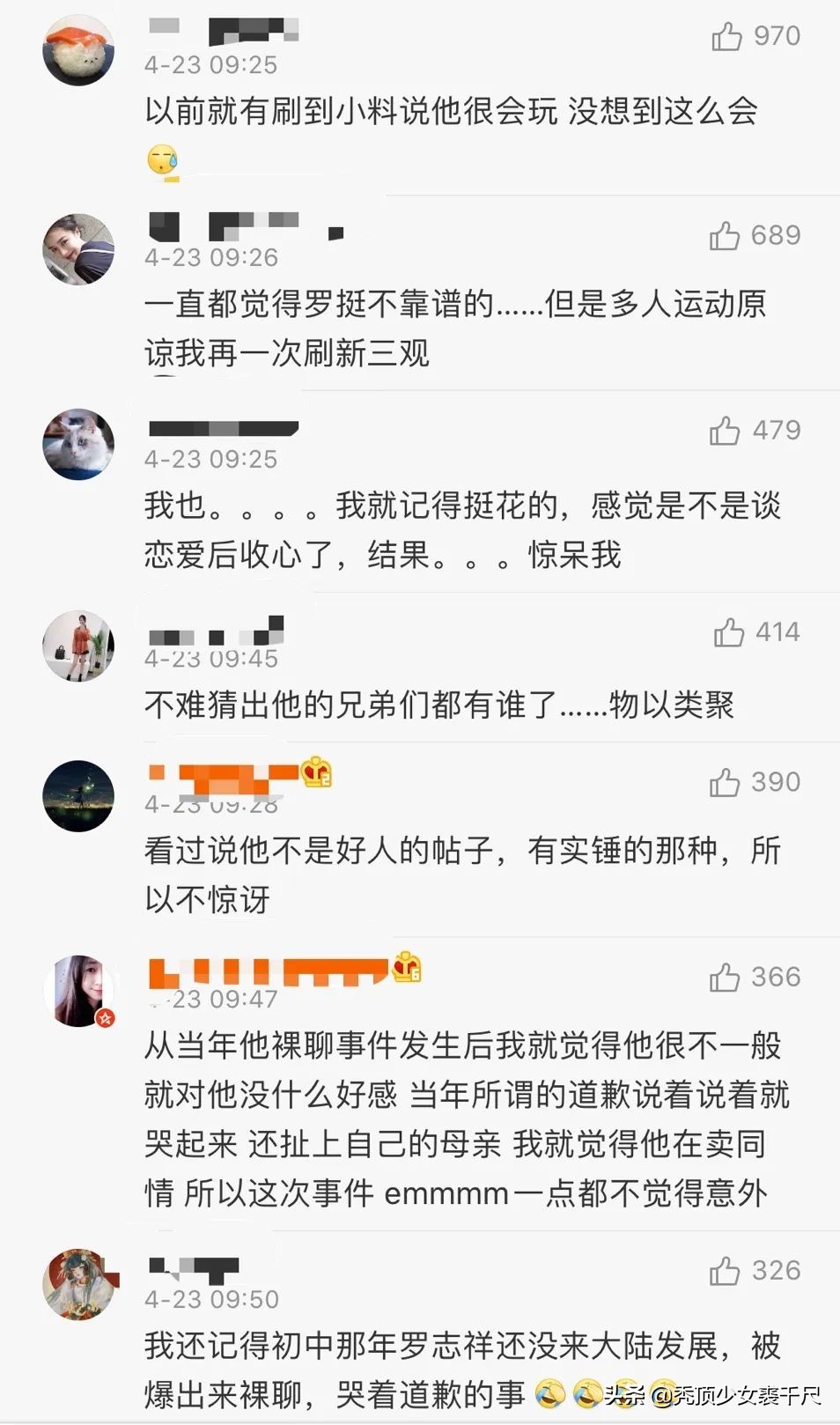
Task: Tap thumbs-up on the 366-likes comment
Action: point(726,978)
